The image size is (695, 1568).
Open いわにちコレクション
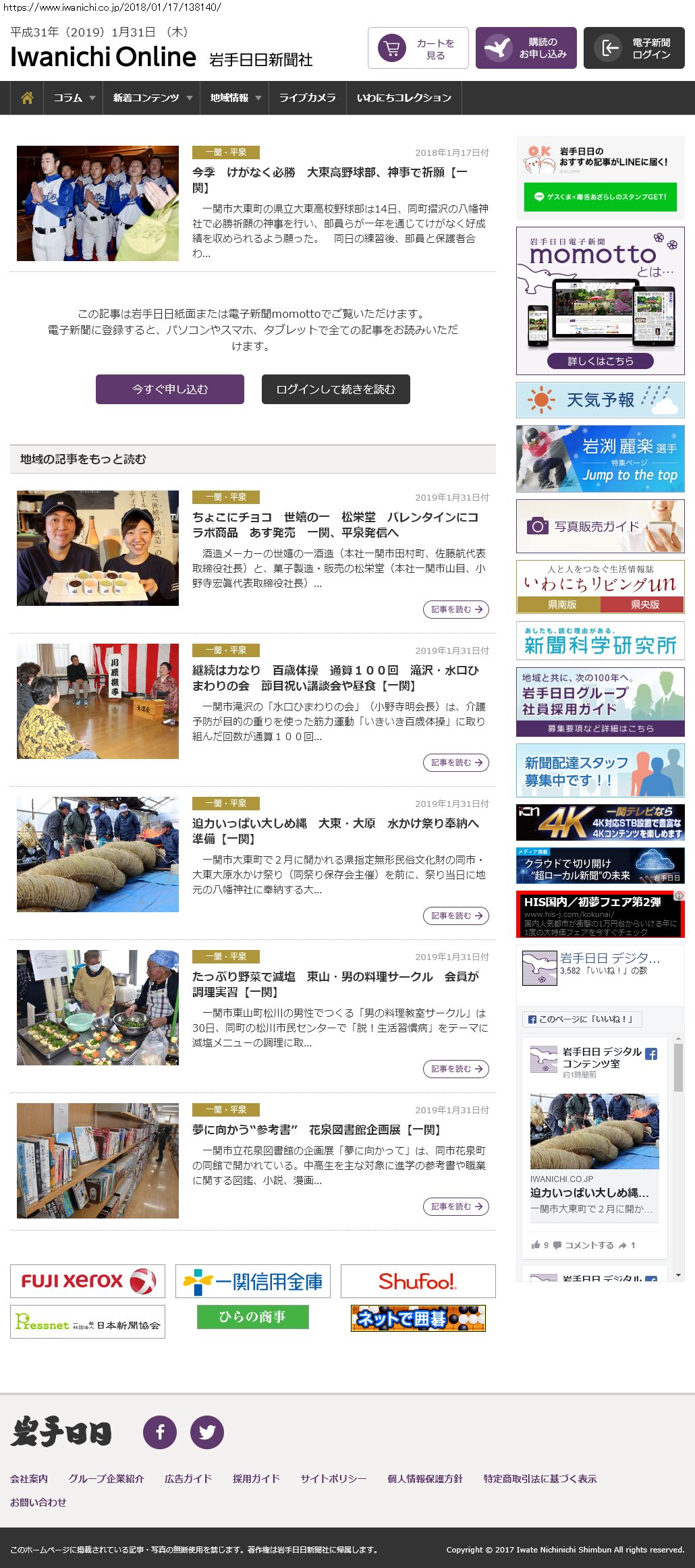click(x=404, y=98)
